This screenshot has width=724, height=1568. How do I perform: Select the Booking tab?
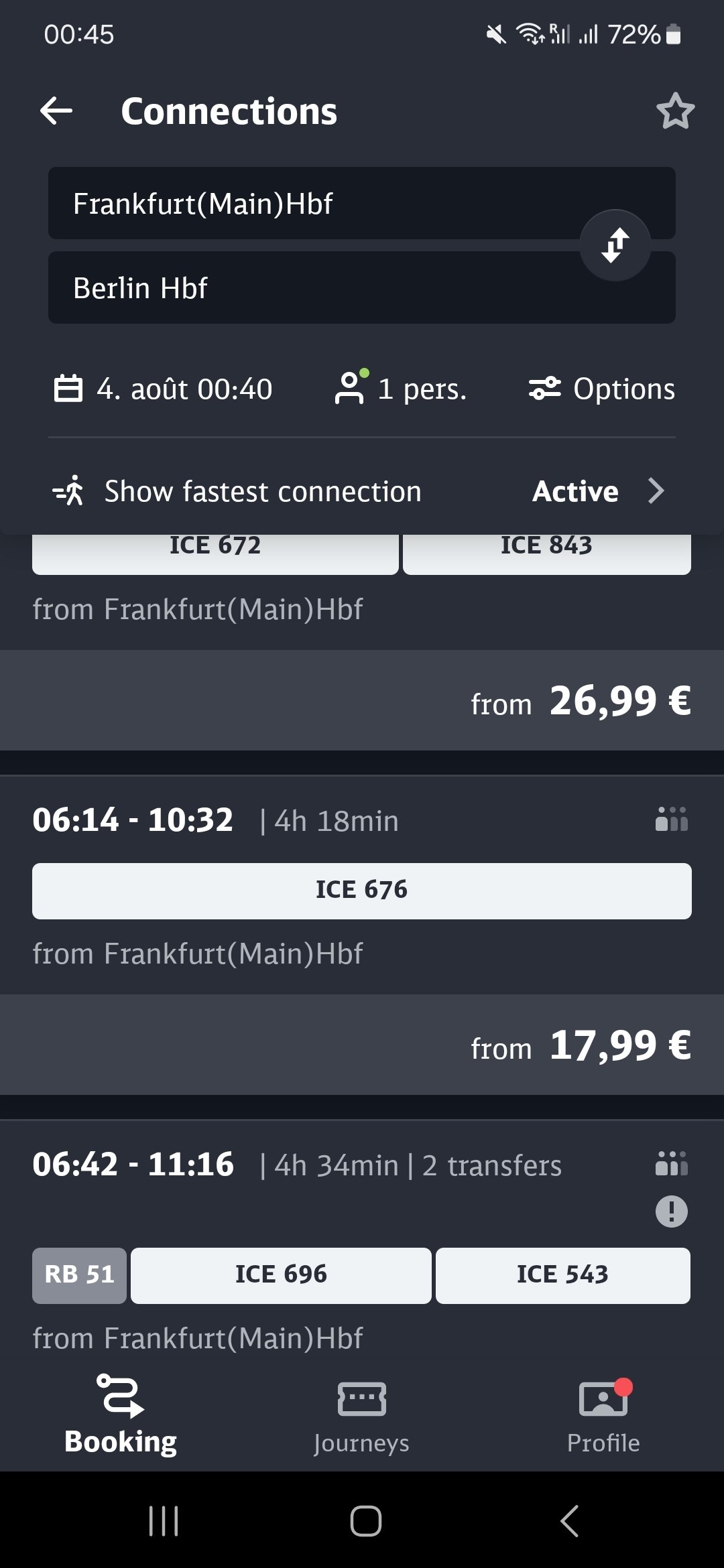pos(121,1415)
